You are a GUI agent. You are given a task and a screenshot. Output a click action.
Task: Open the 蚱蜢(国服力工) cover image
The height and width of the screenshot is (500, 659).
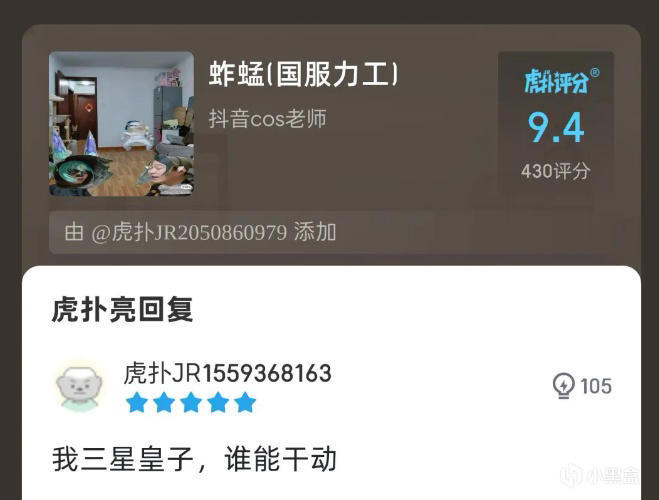pos(121,124)
